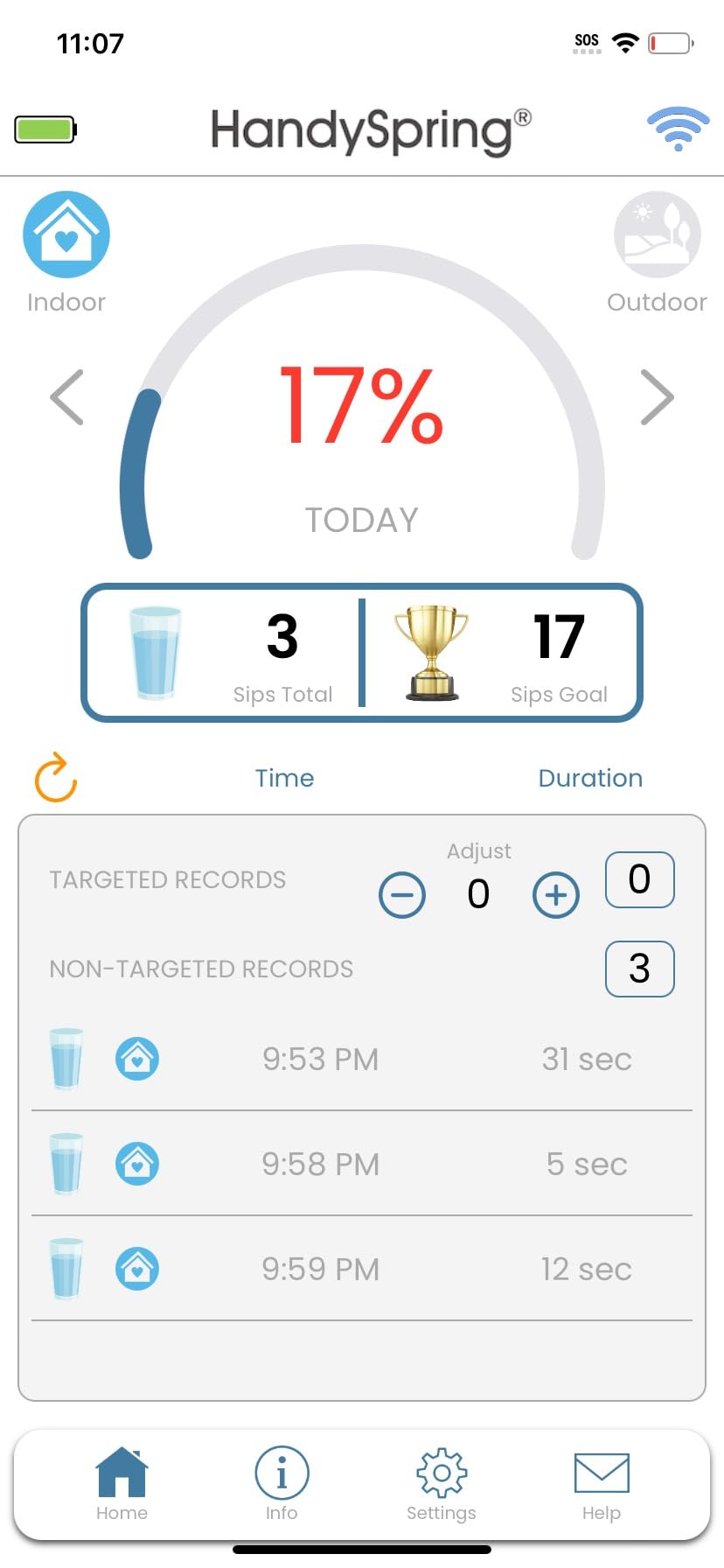Tap the orange refresh icon
This screenshot has width=724, height=1568.
pos(56,777)
